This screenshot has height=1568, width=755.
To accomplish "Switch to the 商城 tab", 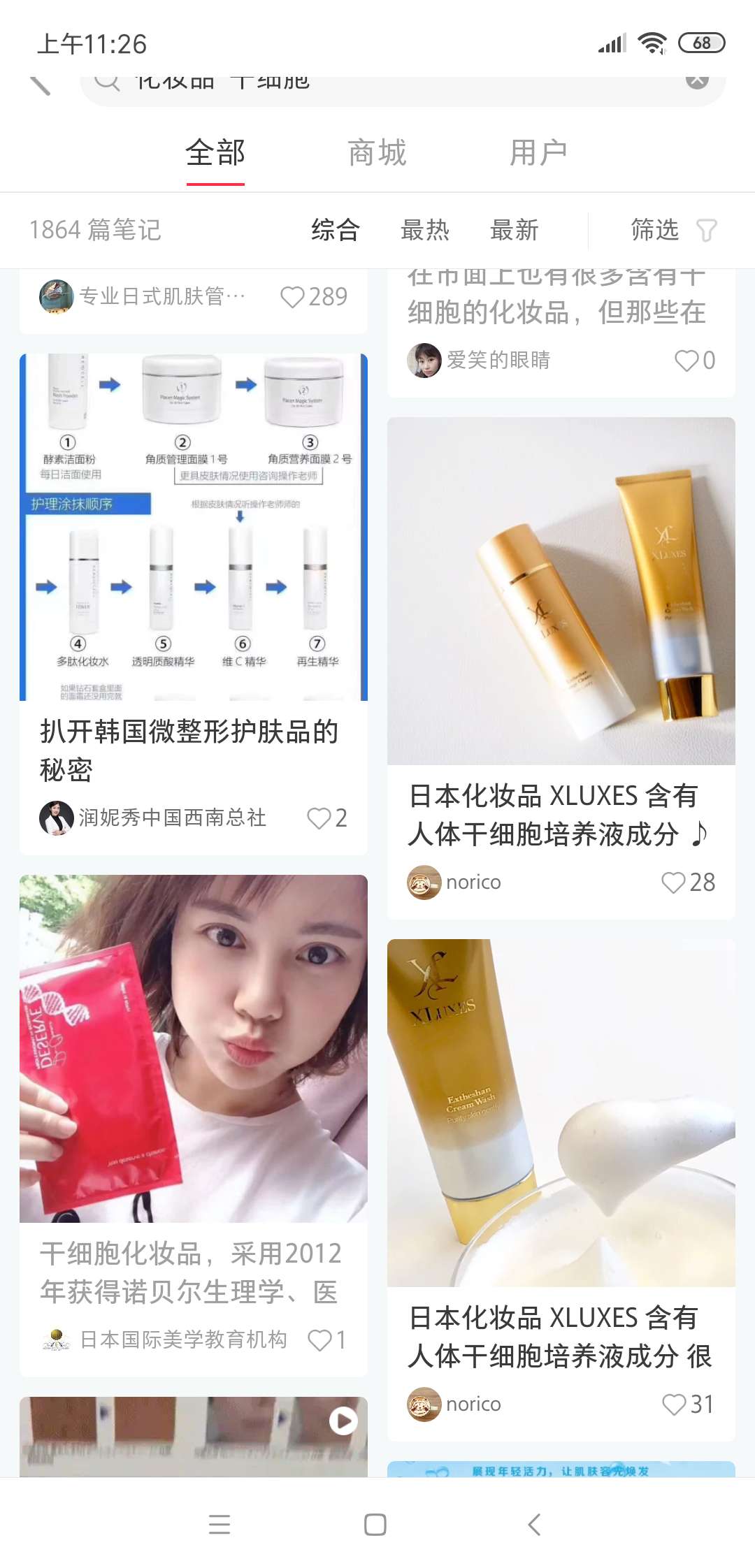I will pos(377,153).
